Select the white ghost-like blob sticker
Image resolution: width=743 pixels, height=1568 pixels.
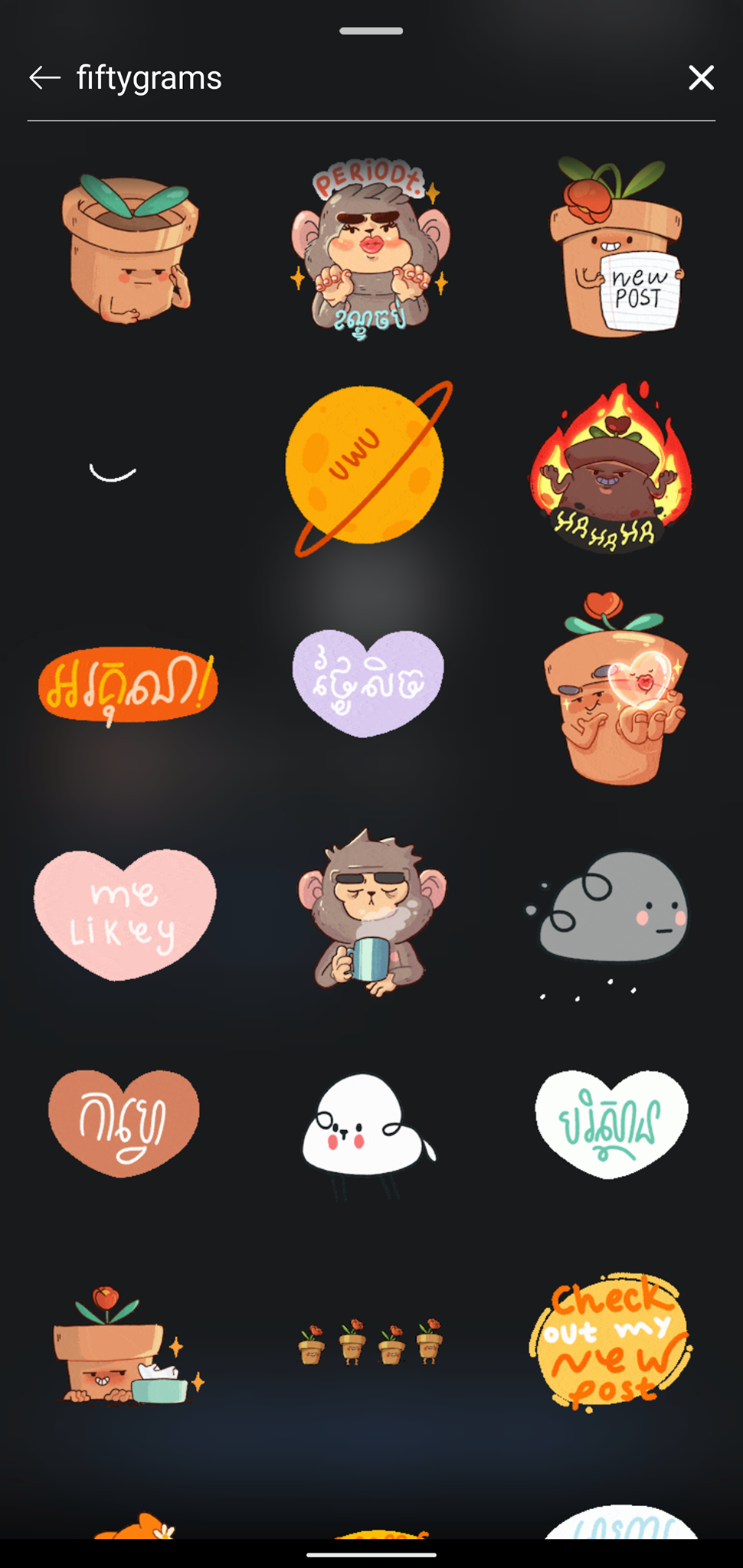tap(366, 1125)
